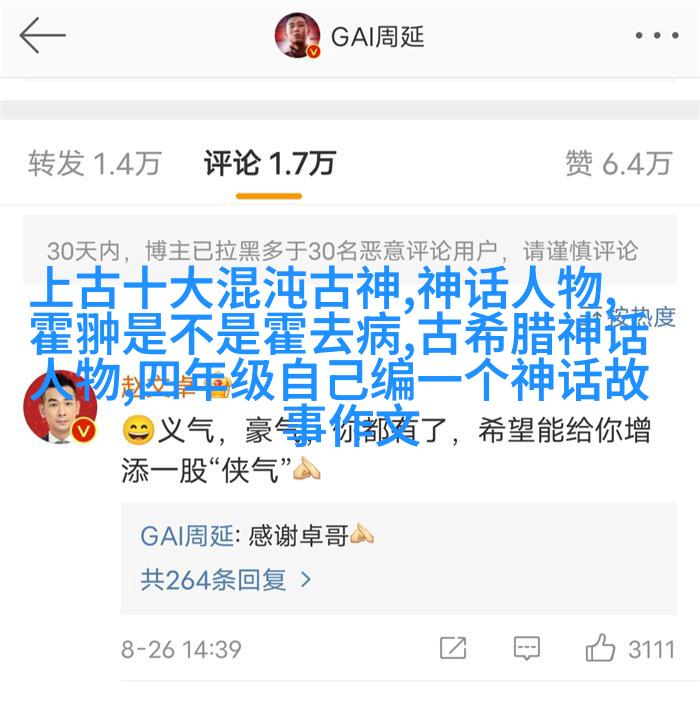Screen dimensions: 700x702
Task: Go back using the top-left arrow
Action: coord(42,37)
